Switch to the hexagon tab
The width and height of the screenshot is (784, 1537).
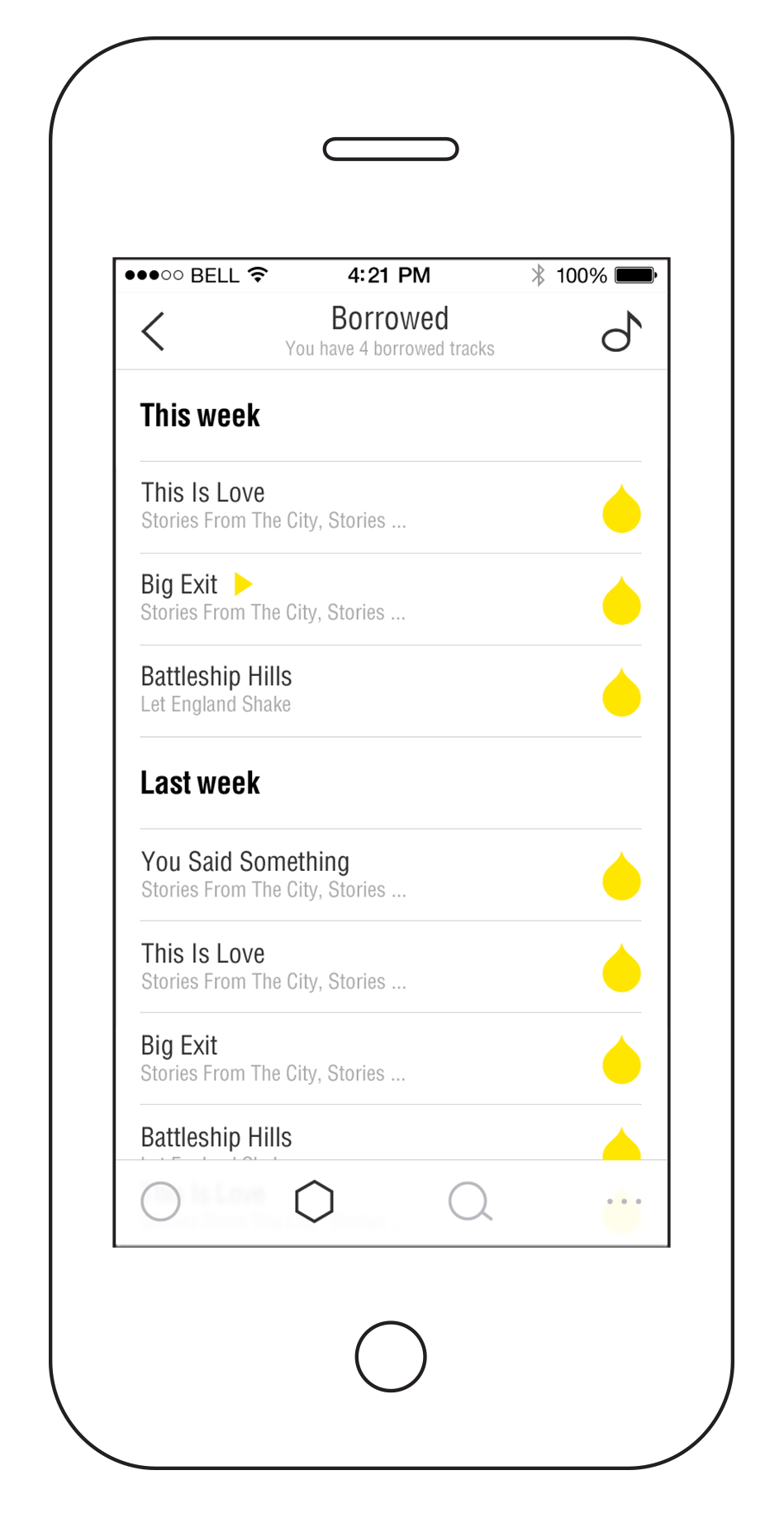tap(314, 1202)
